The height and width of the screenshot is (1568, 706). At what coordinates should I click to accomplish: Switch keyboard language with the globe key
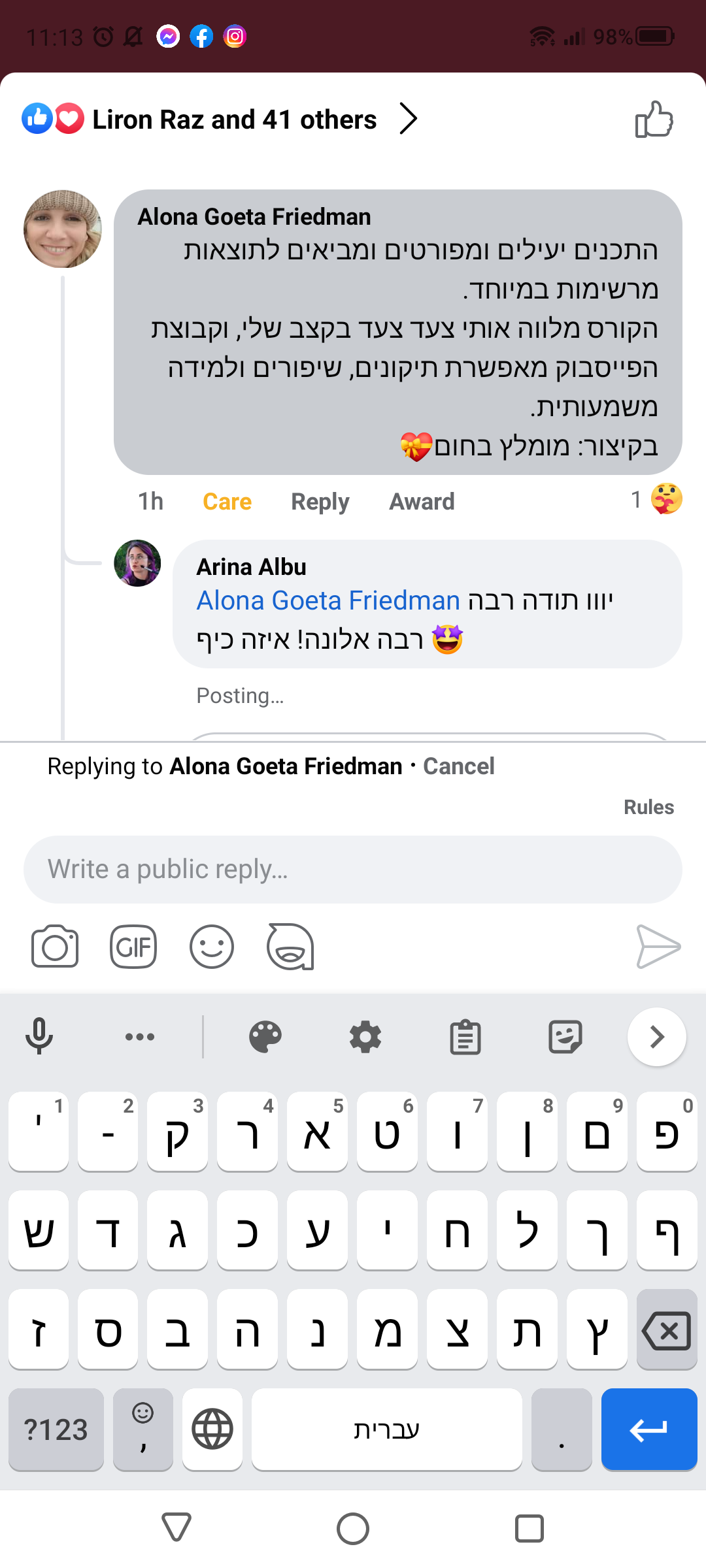tap(212, 1429)
